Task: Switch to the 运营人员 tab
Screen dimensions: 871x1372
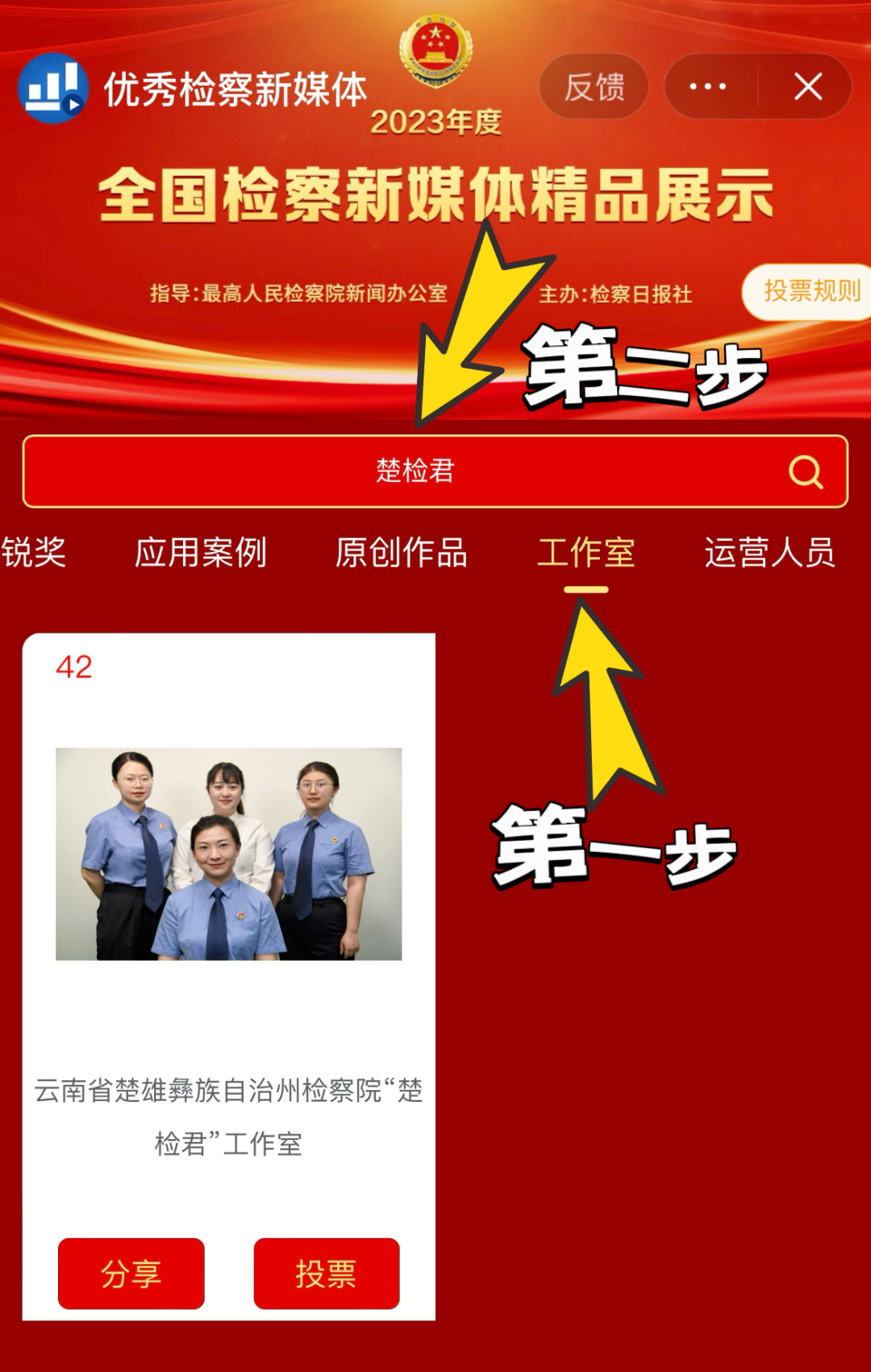Action: click(x=769, y=553)
